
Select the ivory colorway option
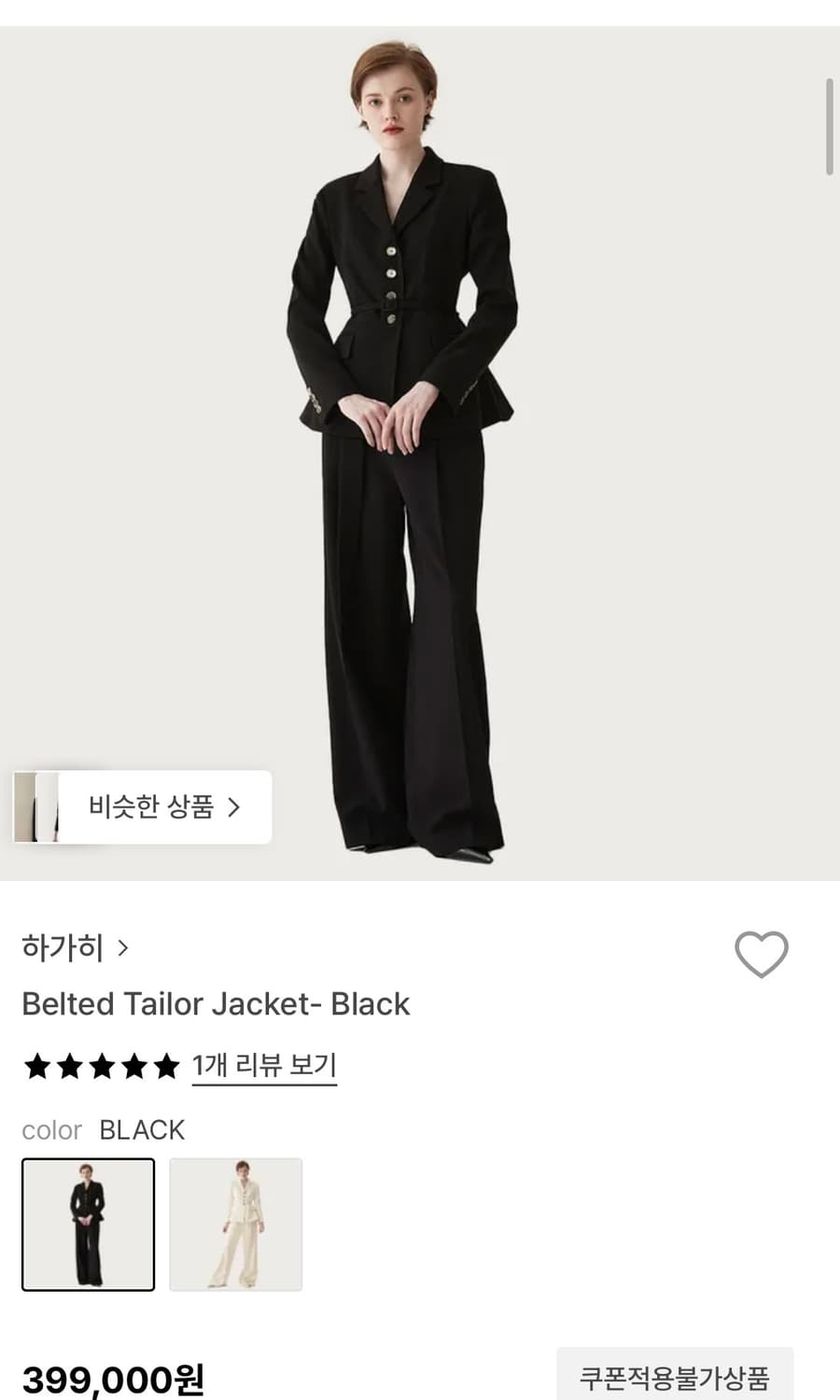(x=235, y=1225)
